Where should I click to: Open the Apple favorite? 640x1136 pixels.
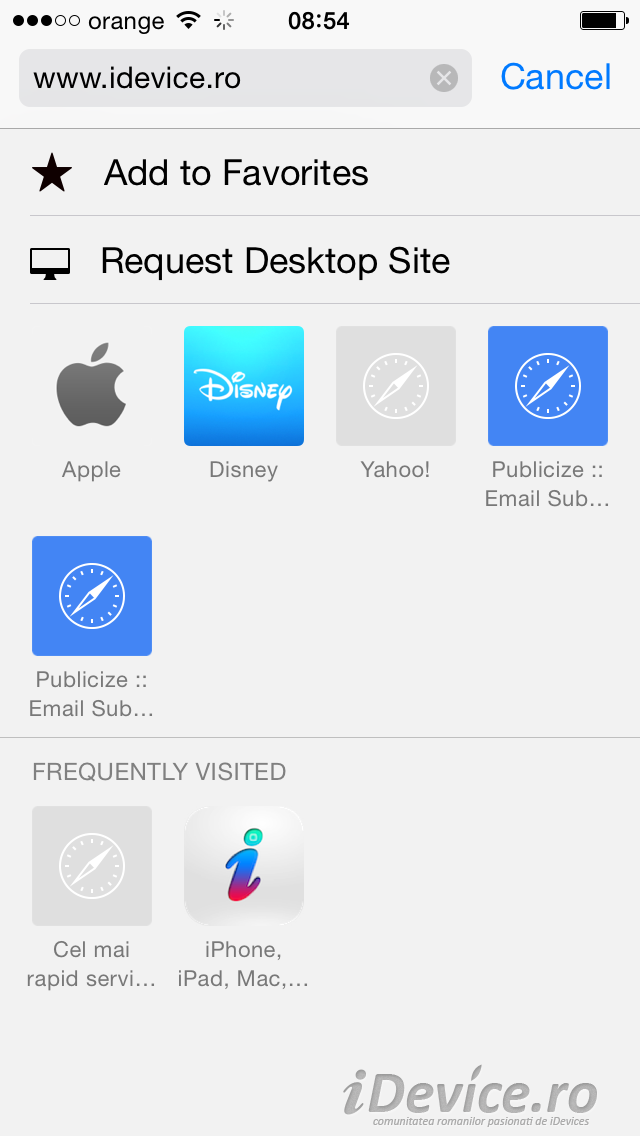point(92,386)
